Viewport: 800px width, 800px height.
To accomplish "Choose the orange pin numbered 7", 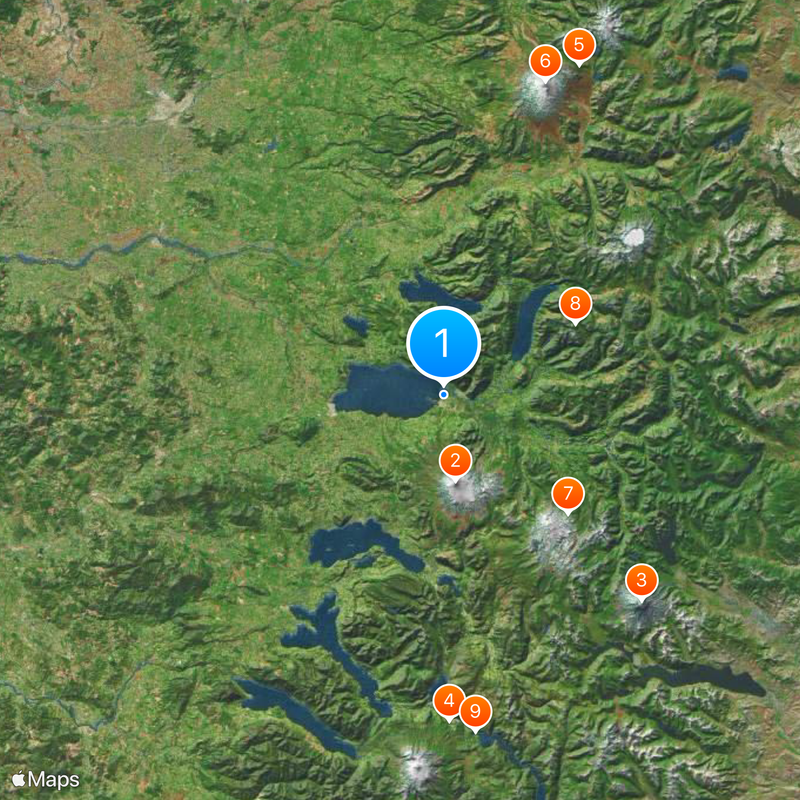I will click(568, 493).
